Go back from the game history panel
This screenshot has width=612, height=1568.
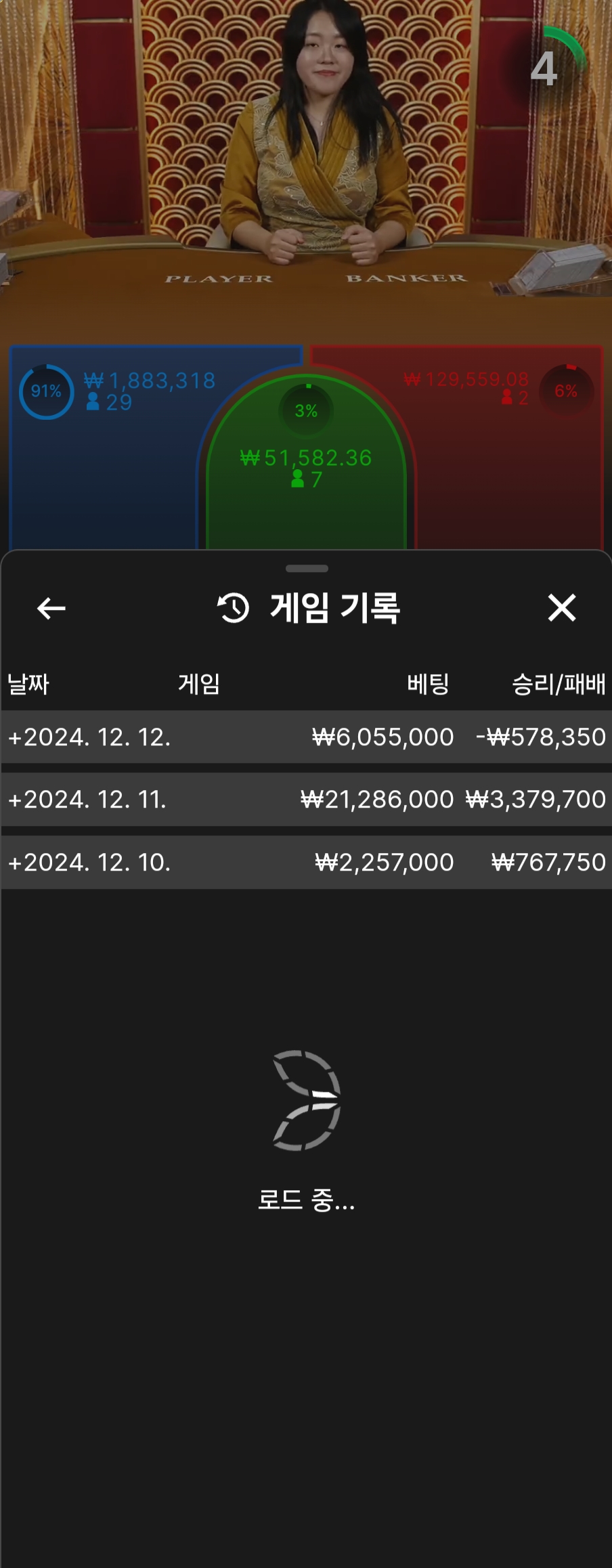coord(51,608)
